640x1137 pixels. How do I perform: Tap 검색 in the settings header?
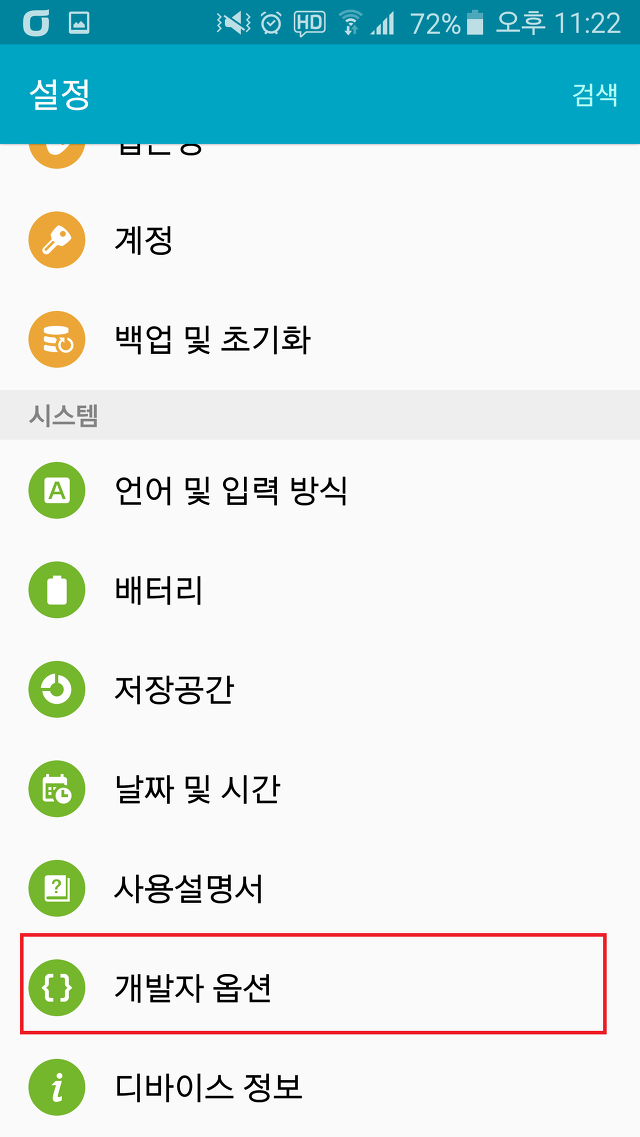[594, 94]
